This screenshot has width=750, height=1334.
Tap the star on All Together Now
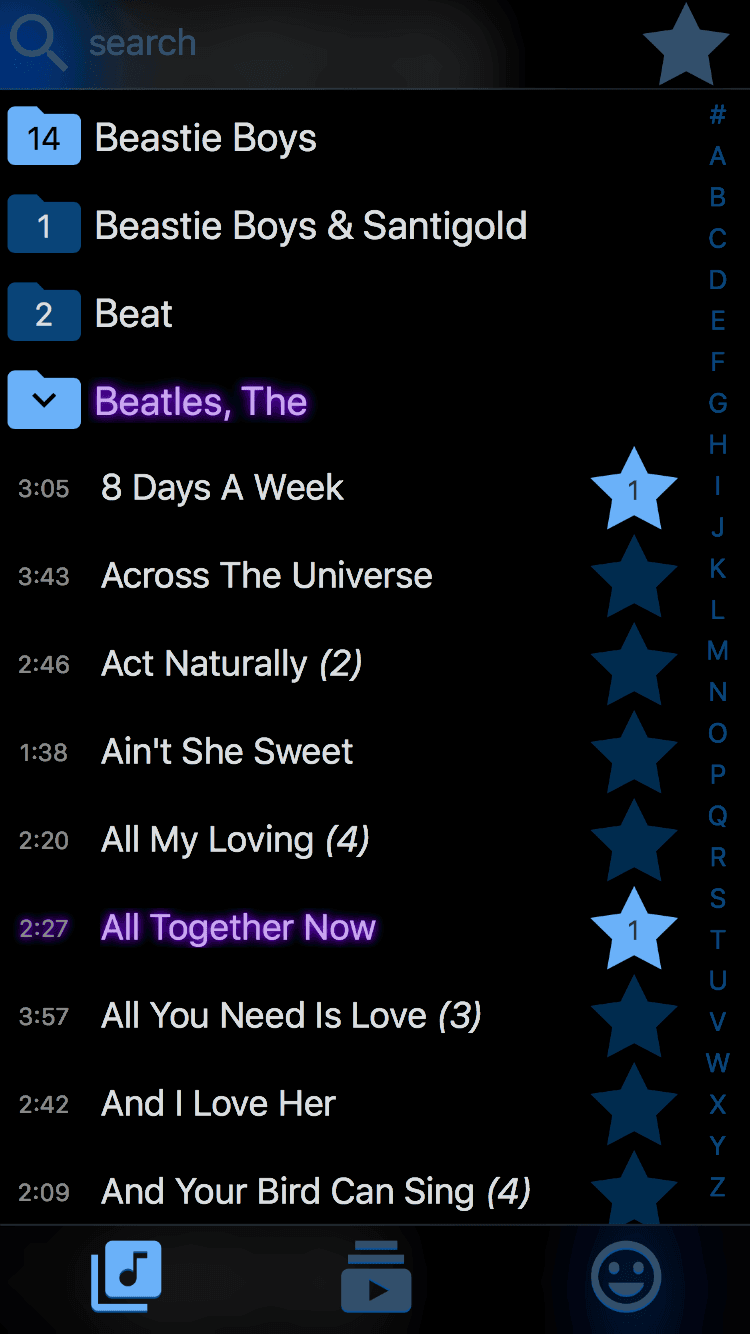tap(634, 930)
